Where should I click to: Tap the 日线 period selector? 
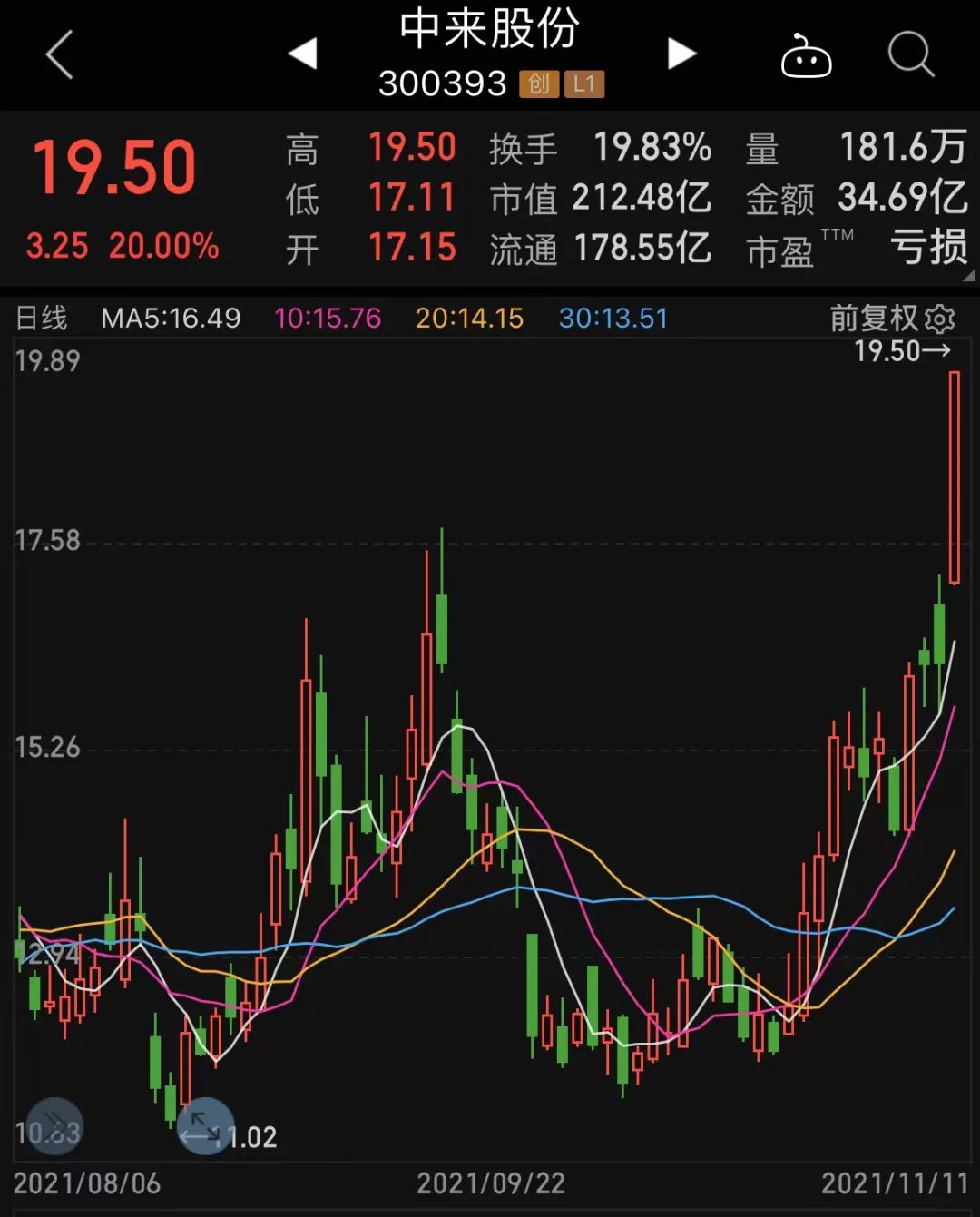(x=42, y=319)
